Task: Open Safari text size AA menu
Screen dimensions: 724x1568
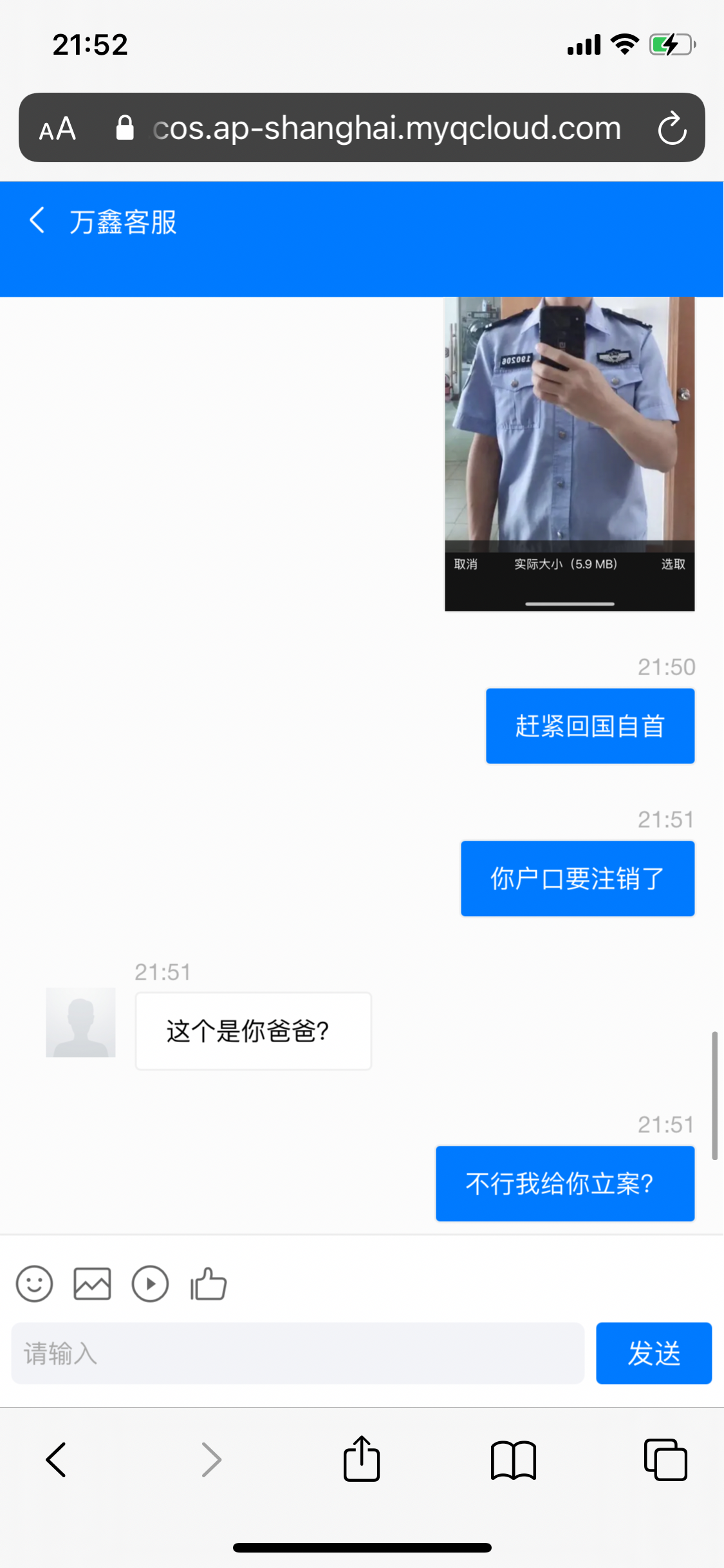Action: click(x=57, y=128)
